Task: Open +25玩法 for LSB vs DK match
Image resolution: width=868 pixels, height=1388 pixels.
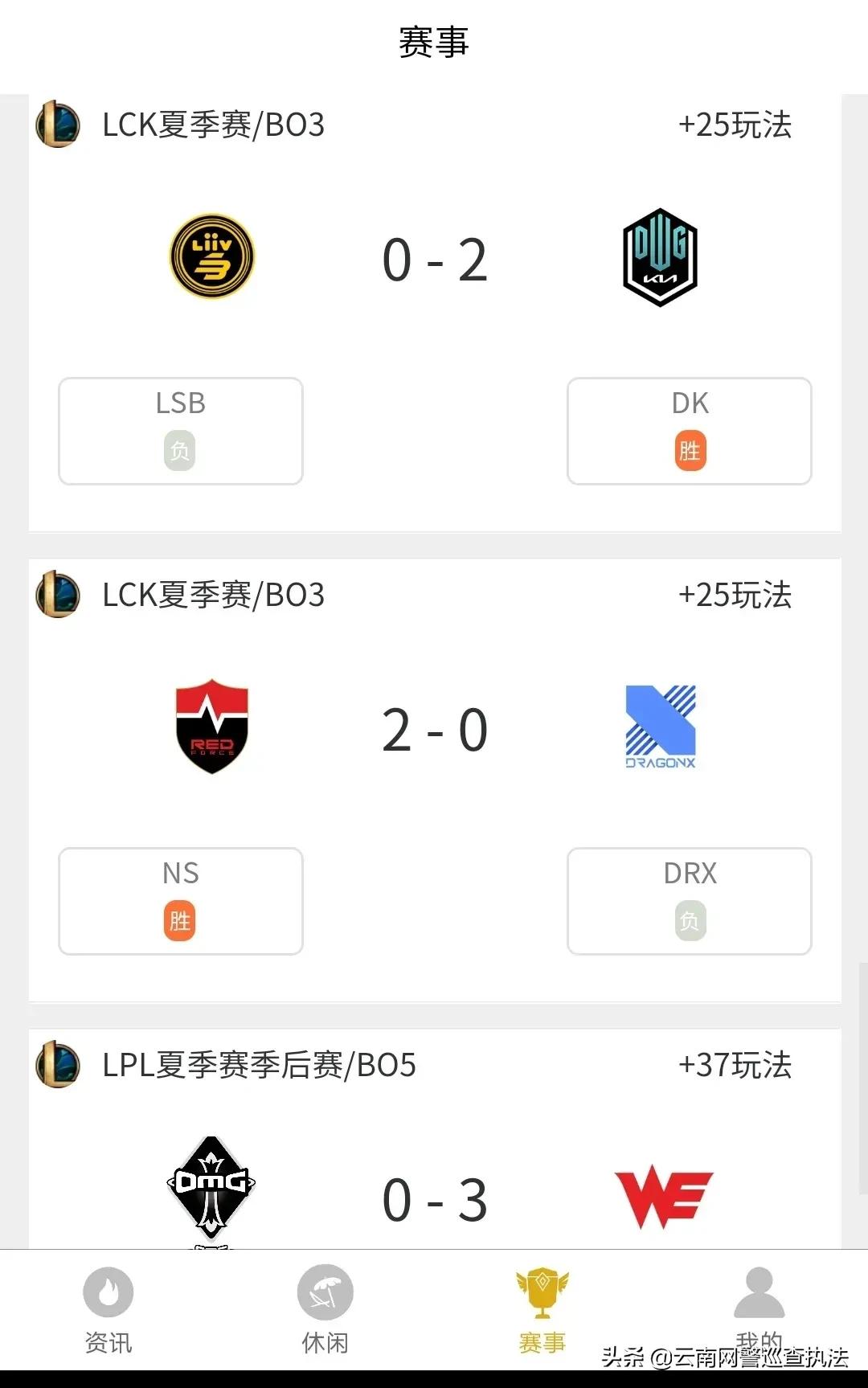Action: pyautogui.click(x=735, y=125)
